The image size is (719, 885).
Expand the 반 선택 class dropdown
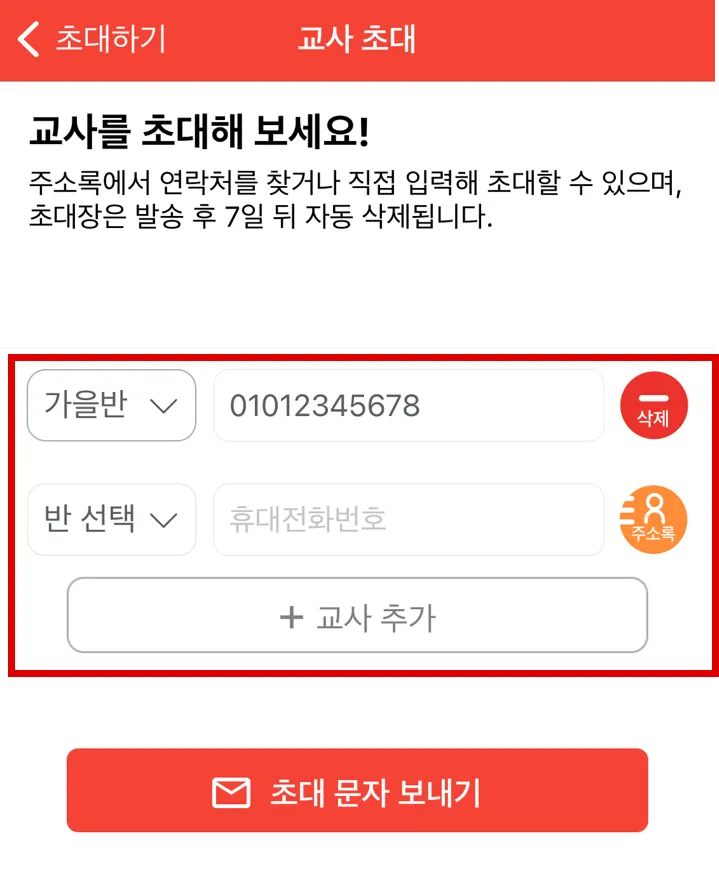pos(111,520)
